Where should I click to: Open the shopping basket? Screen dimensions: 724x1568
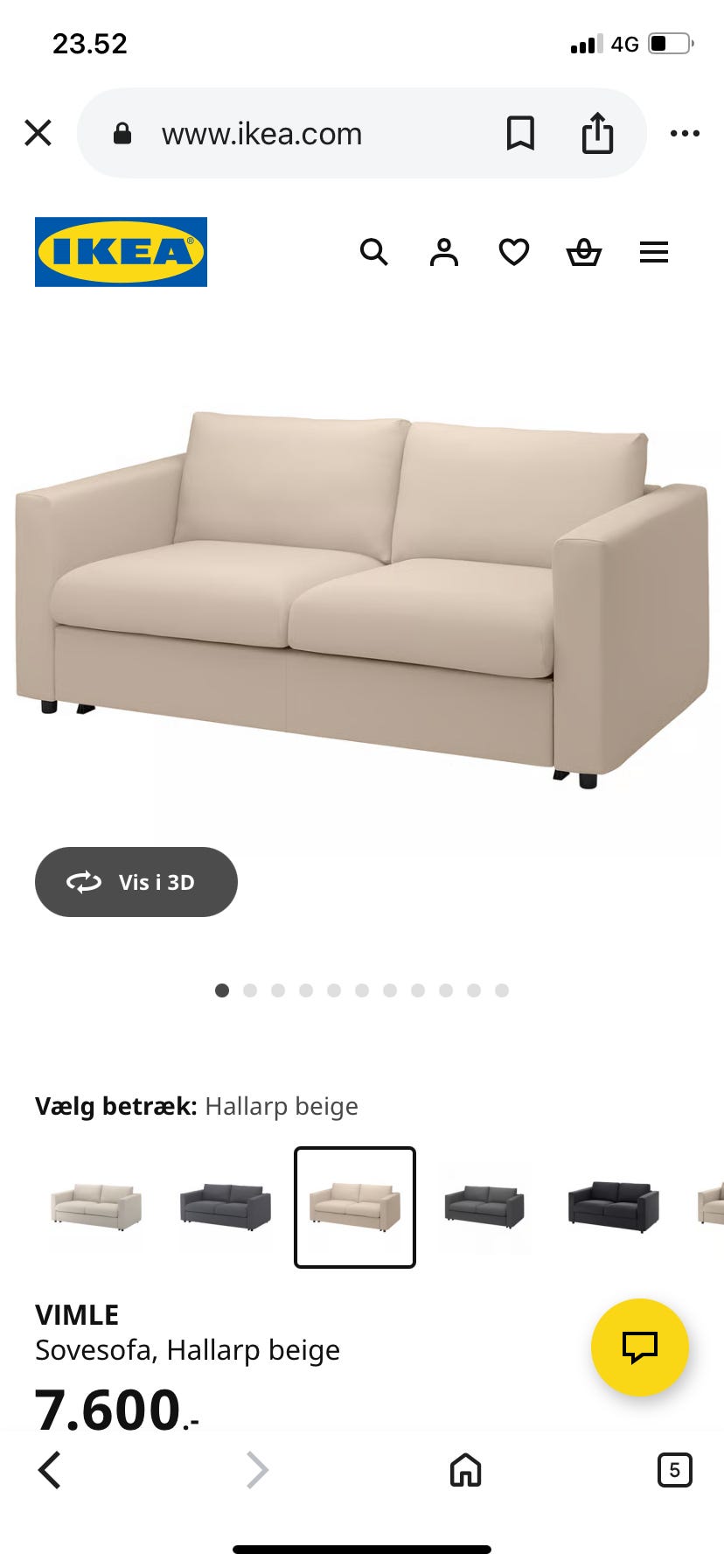pyautogui.click(x=584, y=252)
